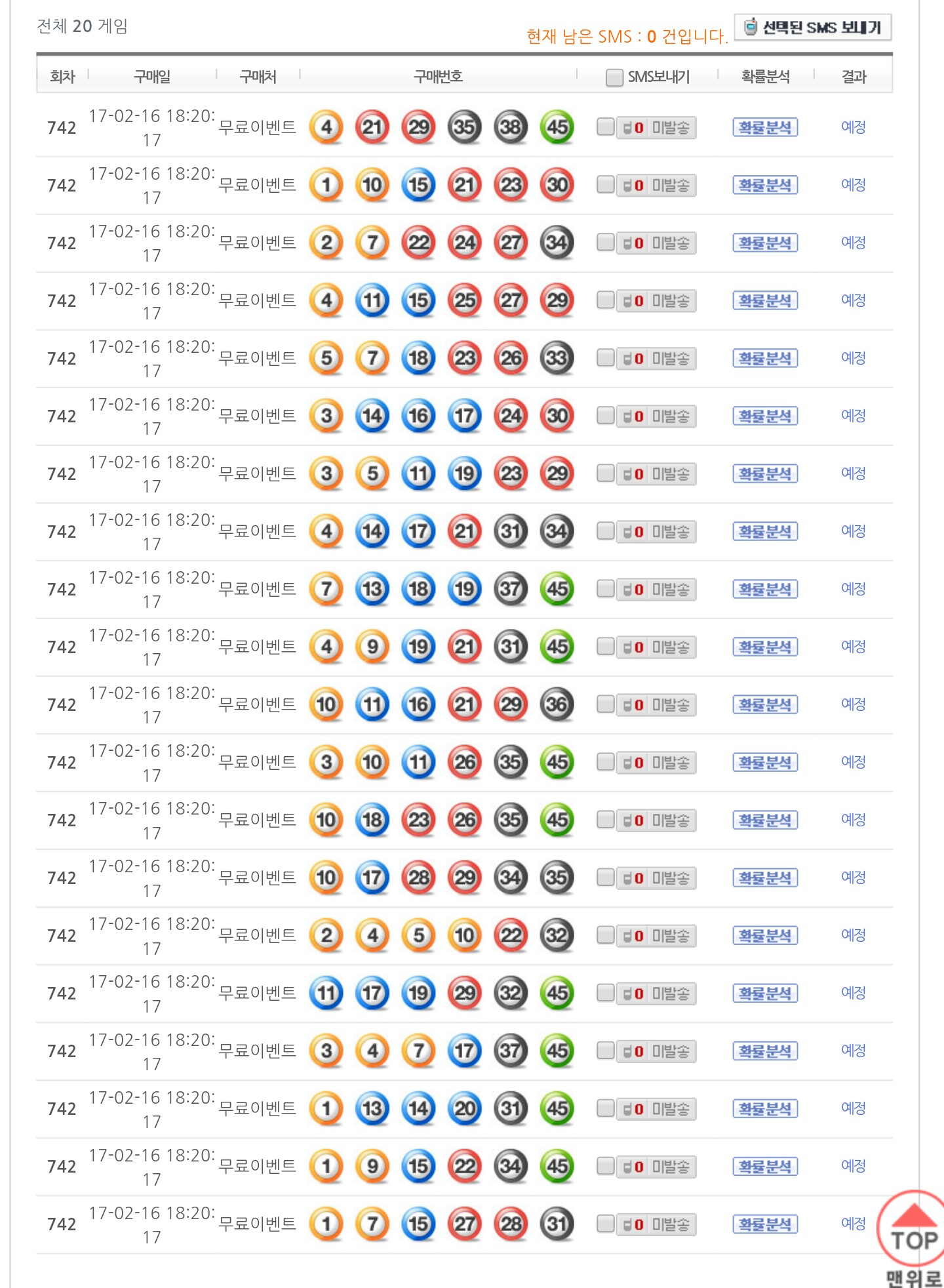Select checkbox for row 10 17 28 29 34 35

click(605, 877)
